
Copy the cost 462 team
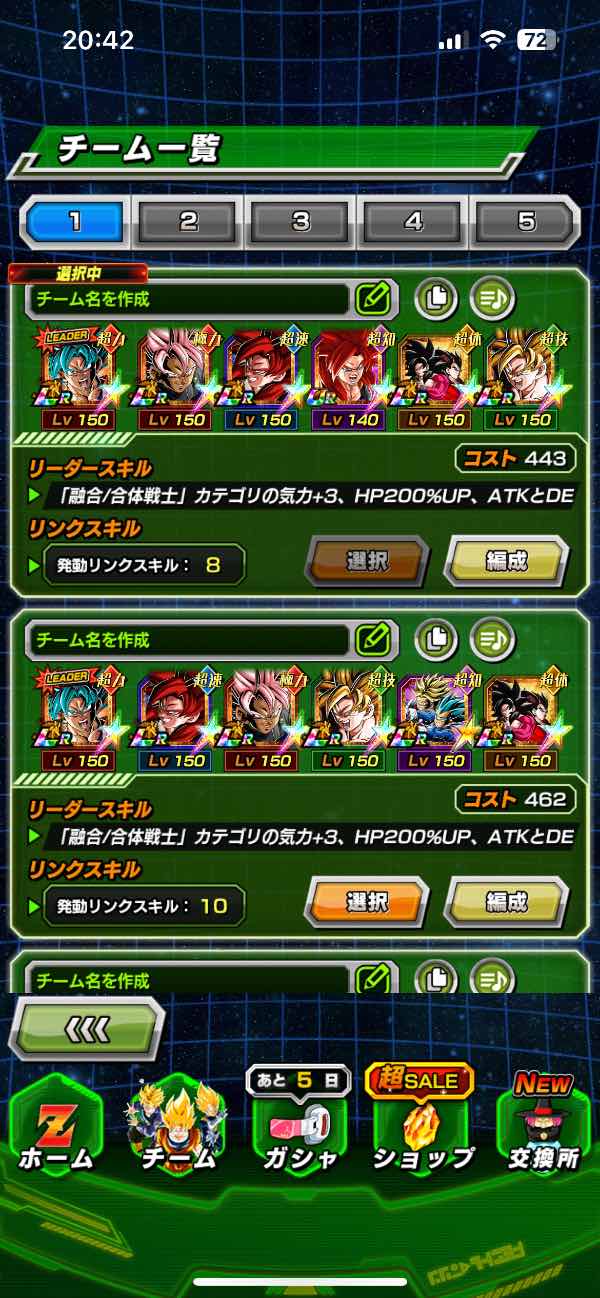click(x=436, y=638)
